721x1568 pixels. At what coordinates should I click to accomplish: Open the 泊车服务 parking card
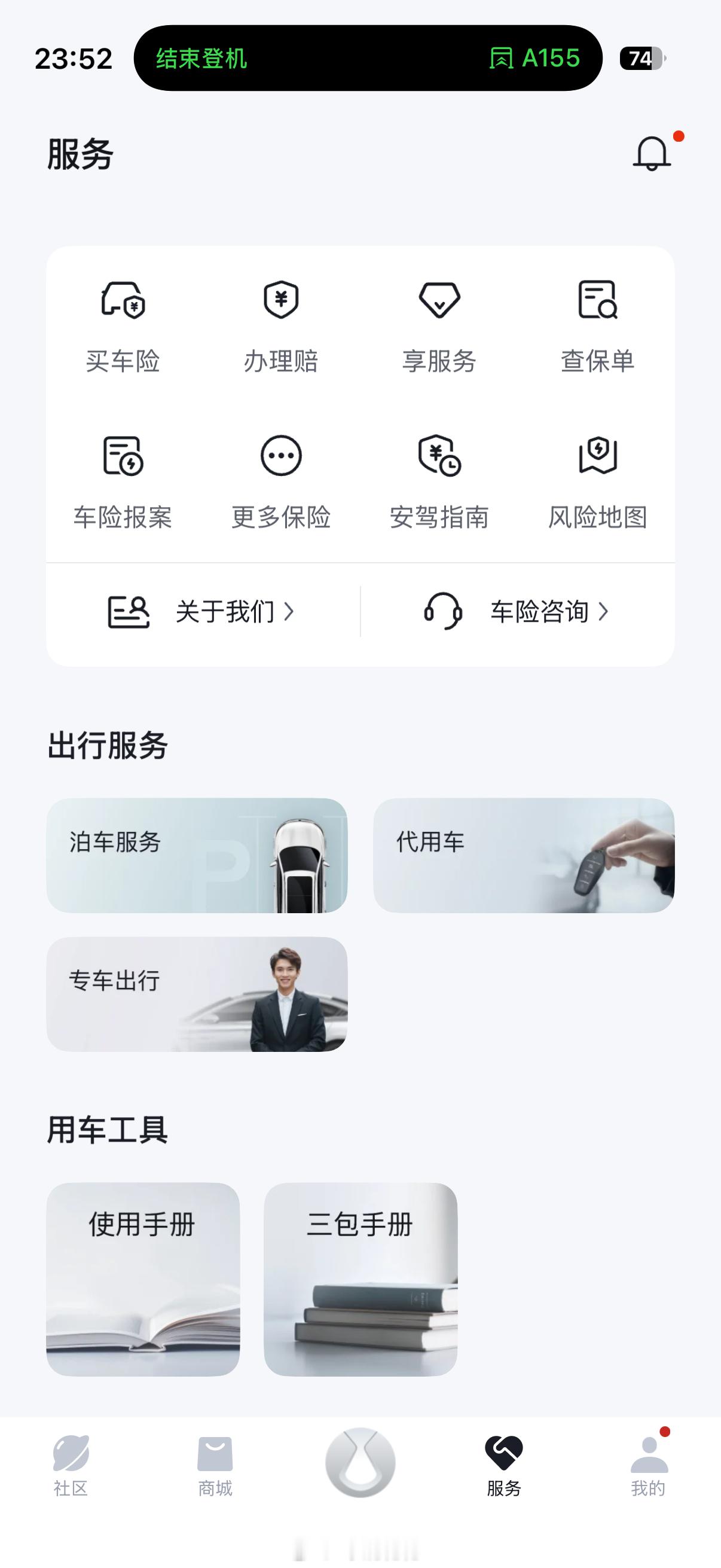[x=197, y=855]
